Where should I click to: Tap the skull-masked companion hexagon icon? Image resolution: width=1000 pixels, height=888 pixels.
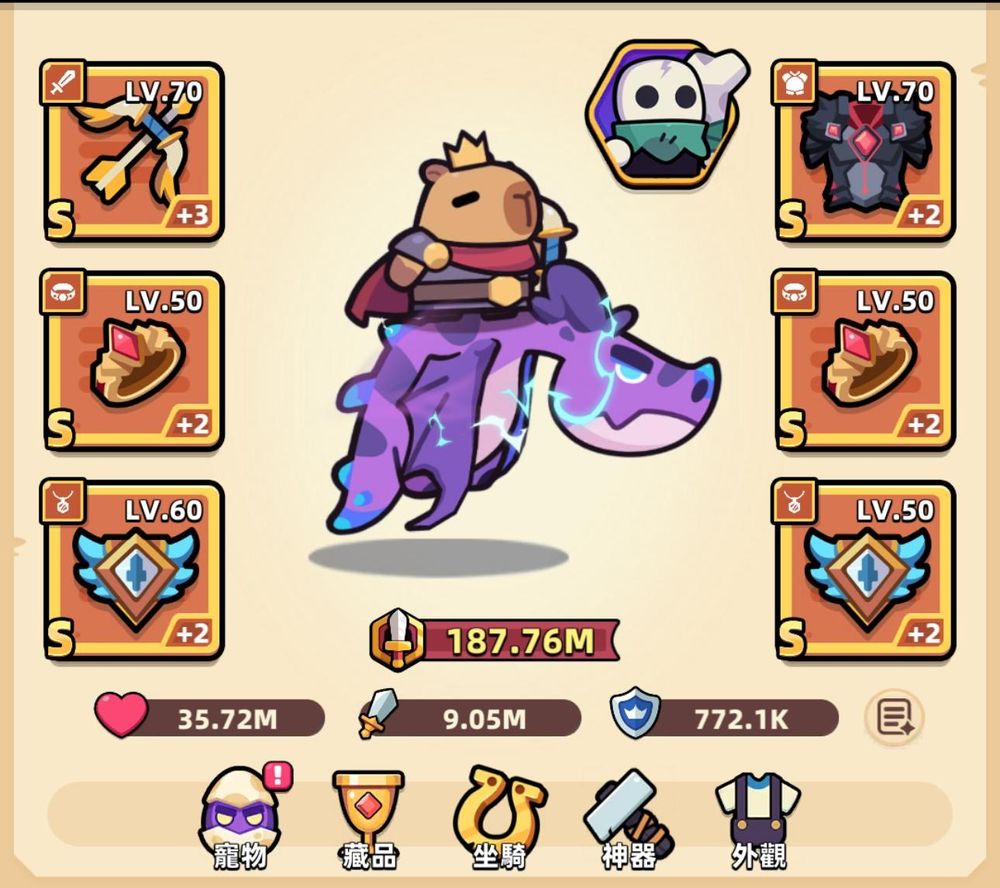[664, 115]
